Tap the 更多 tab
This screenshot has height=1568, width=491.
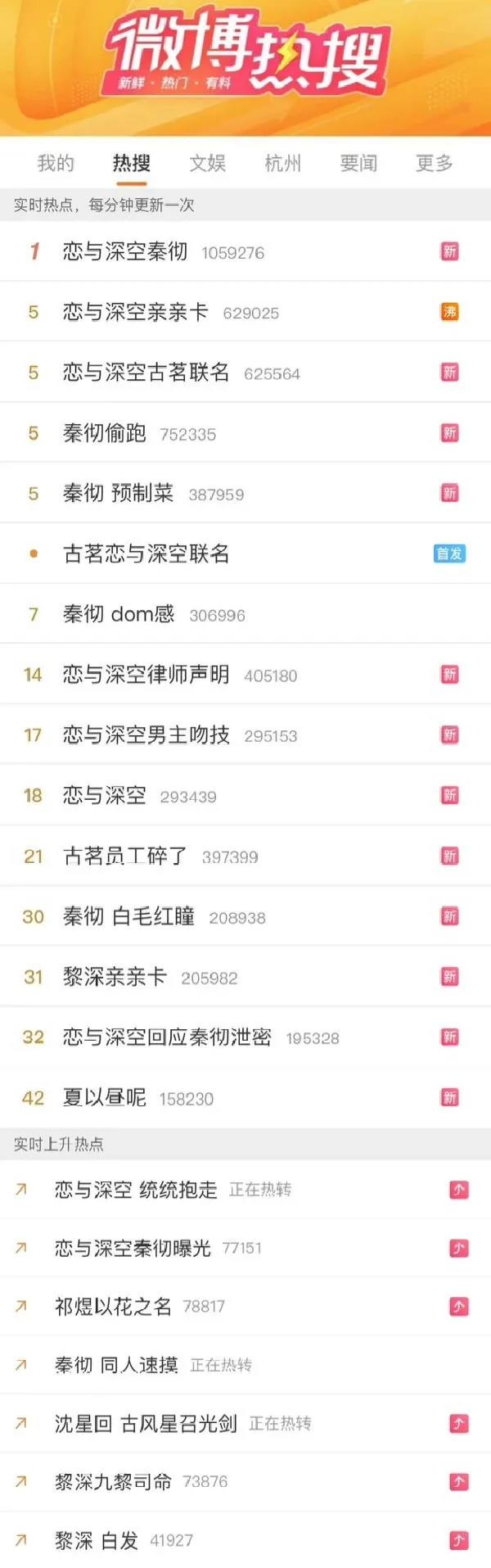(x=434, y=163)
